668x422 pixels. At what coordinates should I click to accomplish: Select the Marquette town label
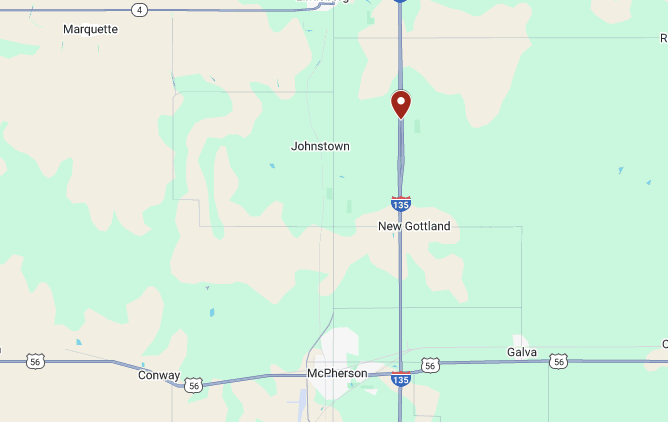coord(90,29)
